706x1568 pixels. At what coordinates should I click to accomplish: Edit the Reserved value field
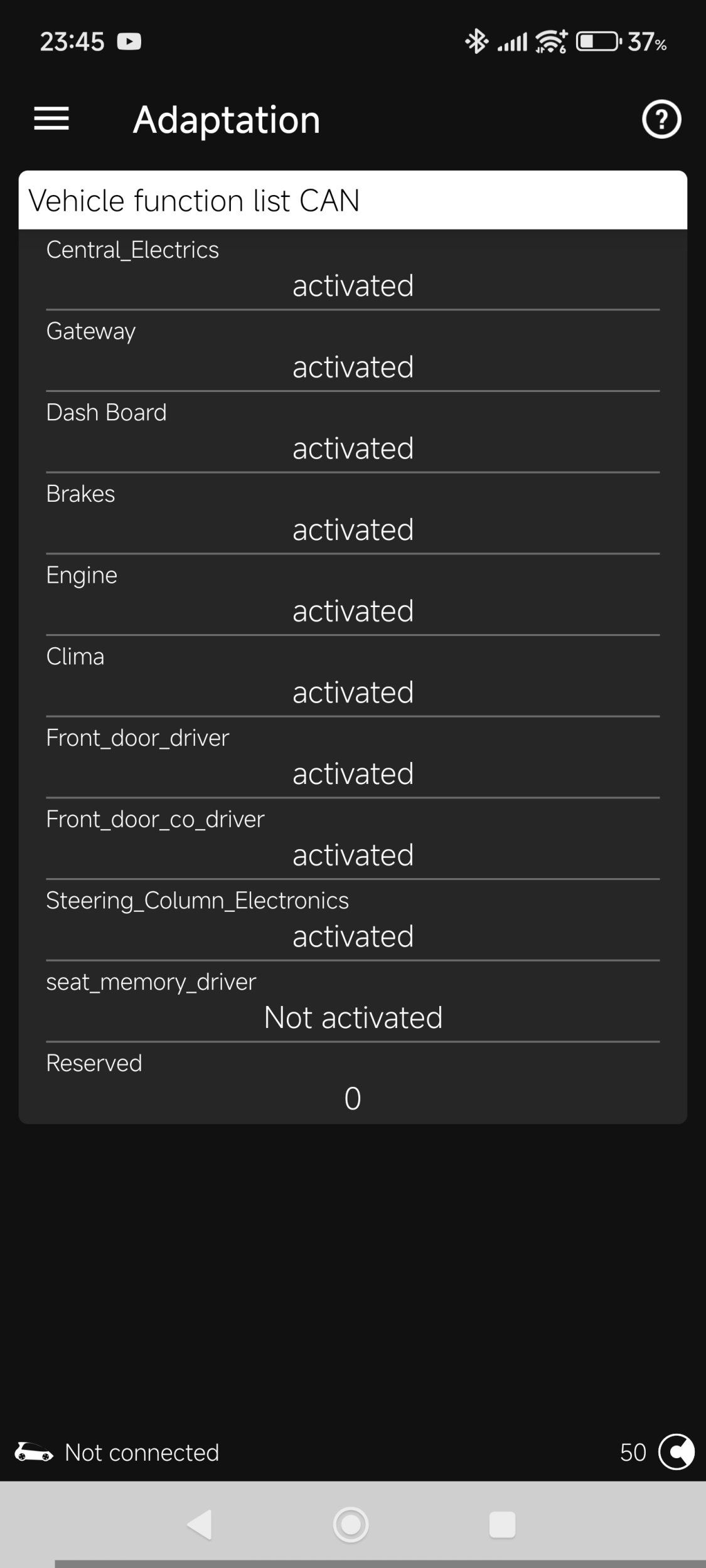click(353, 1098)
